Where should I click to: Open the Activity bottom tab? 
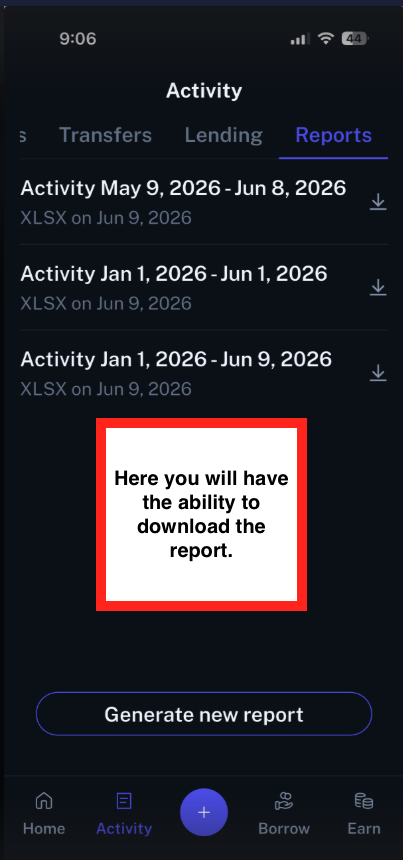124,813
